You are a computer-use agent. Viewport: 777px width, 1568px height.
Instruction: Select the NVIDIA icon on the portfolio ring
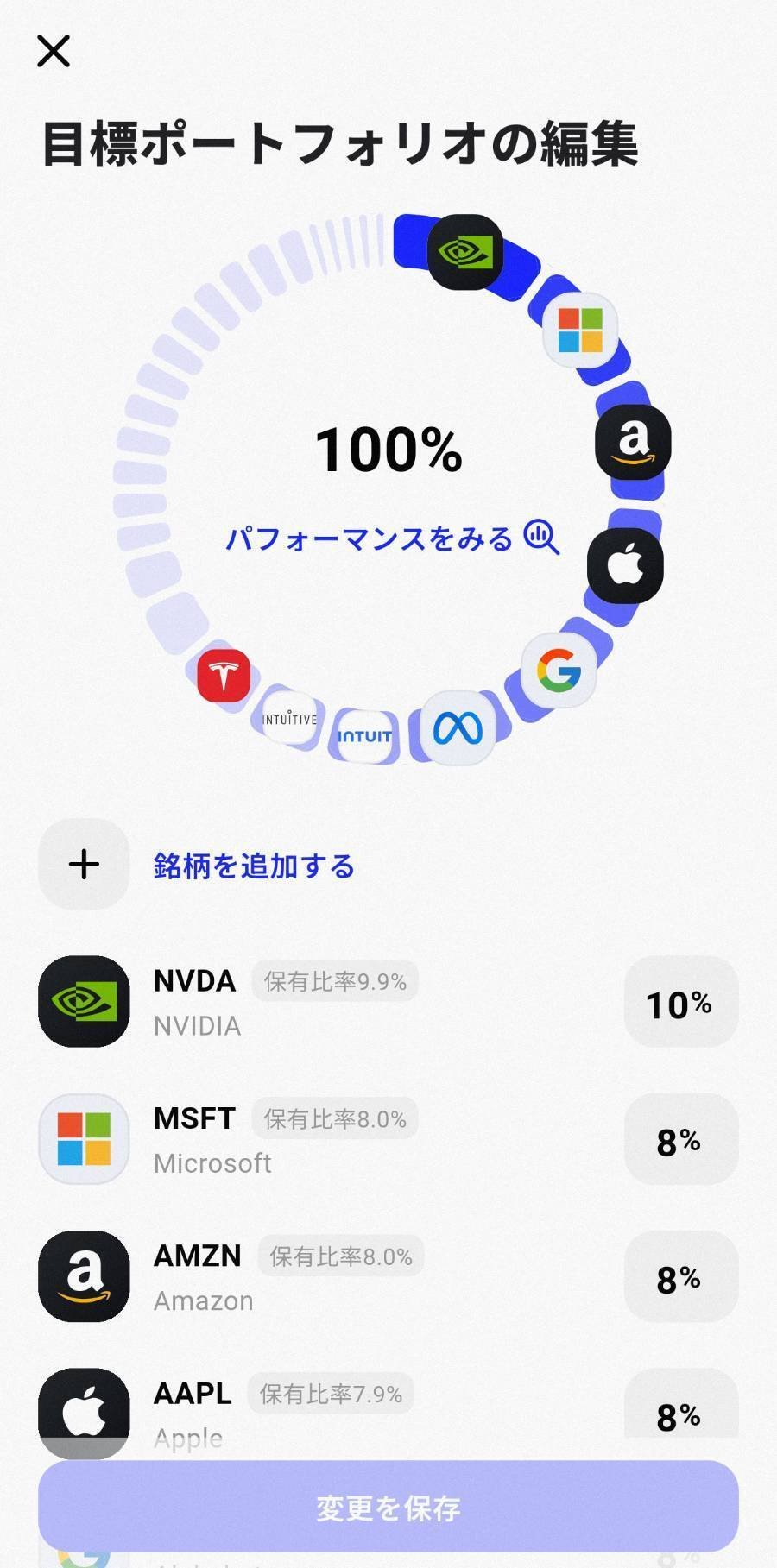click(464, 250)
